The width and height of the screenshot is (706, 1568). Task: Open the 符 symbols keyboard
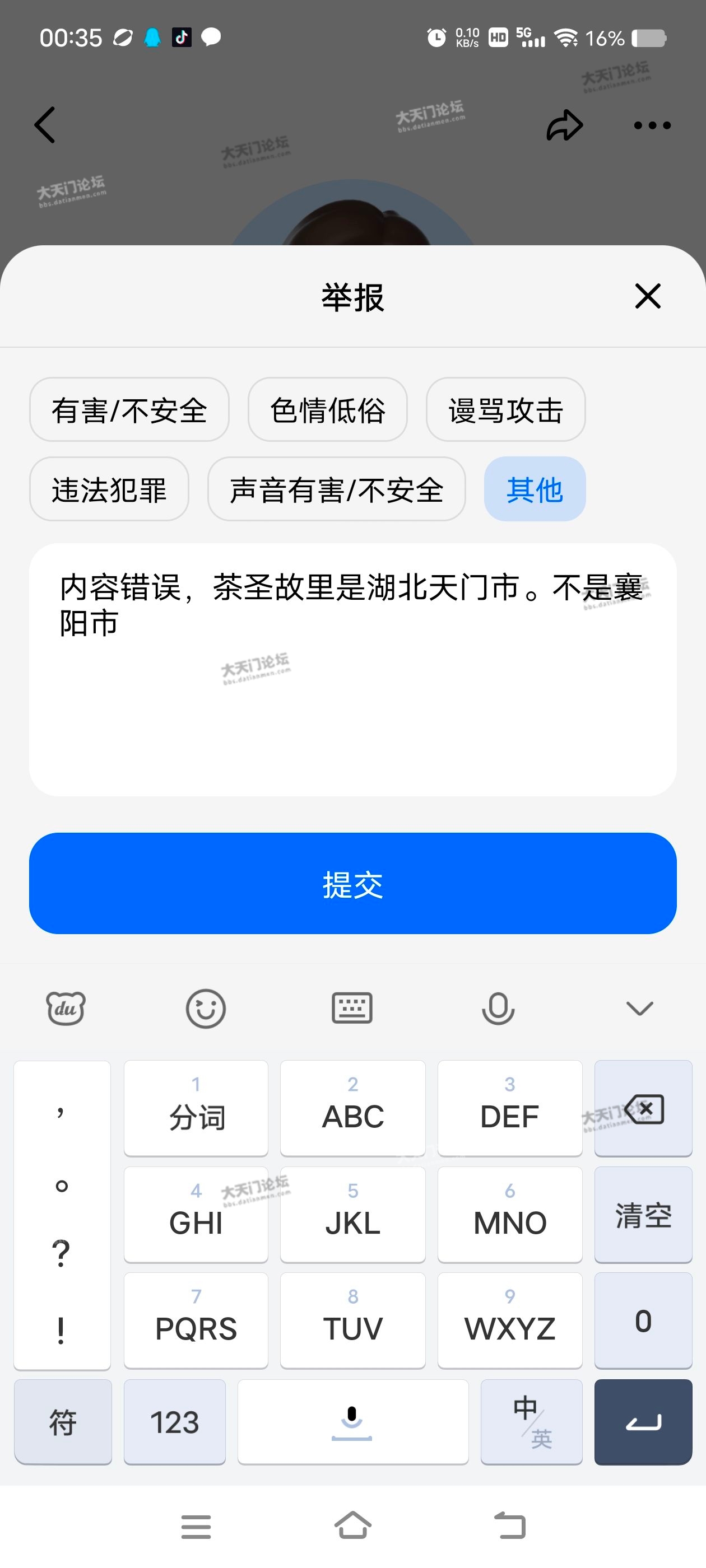(63, 1422)
